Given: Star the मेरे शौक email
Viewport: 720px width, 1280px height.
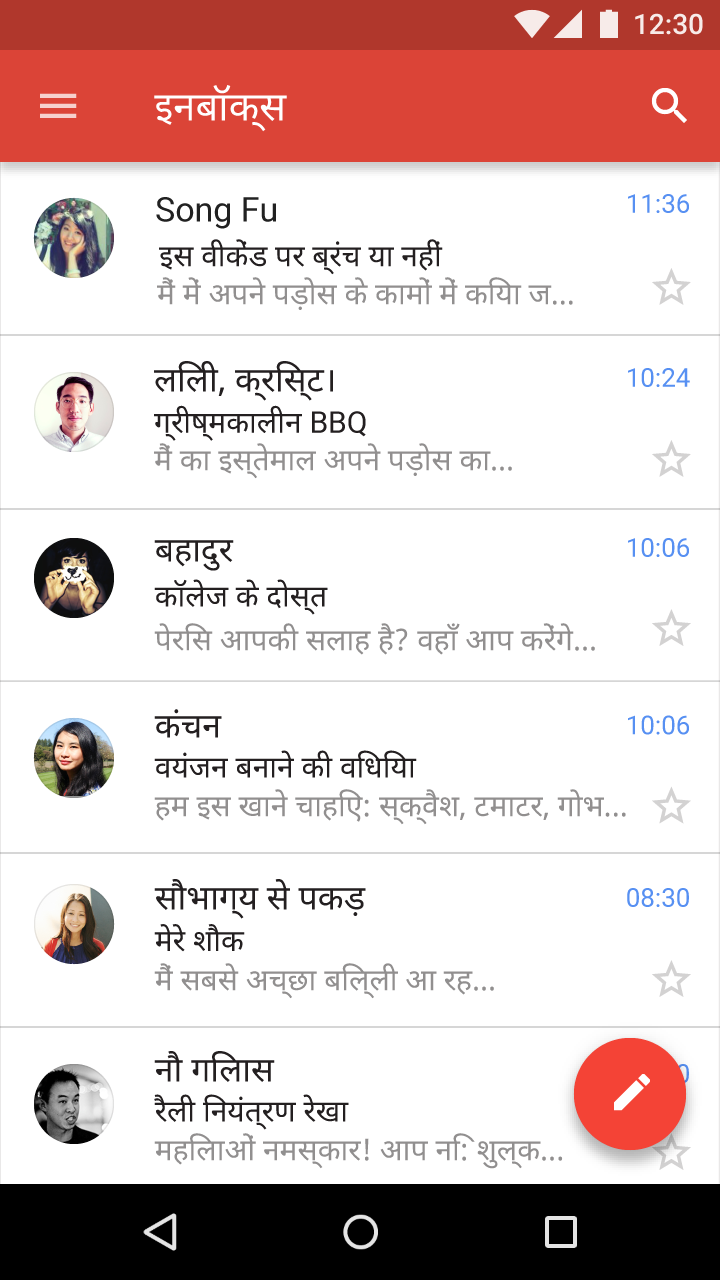Looking at the screenshot, I should coord(671,980).
